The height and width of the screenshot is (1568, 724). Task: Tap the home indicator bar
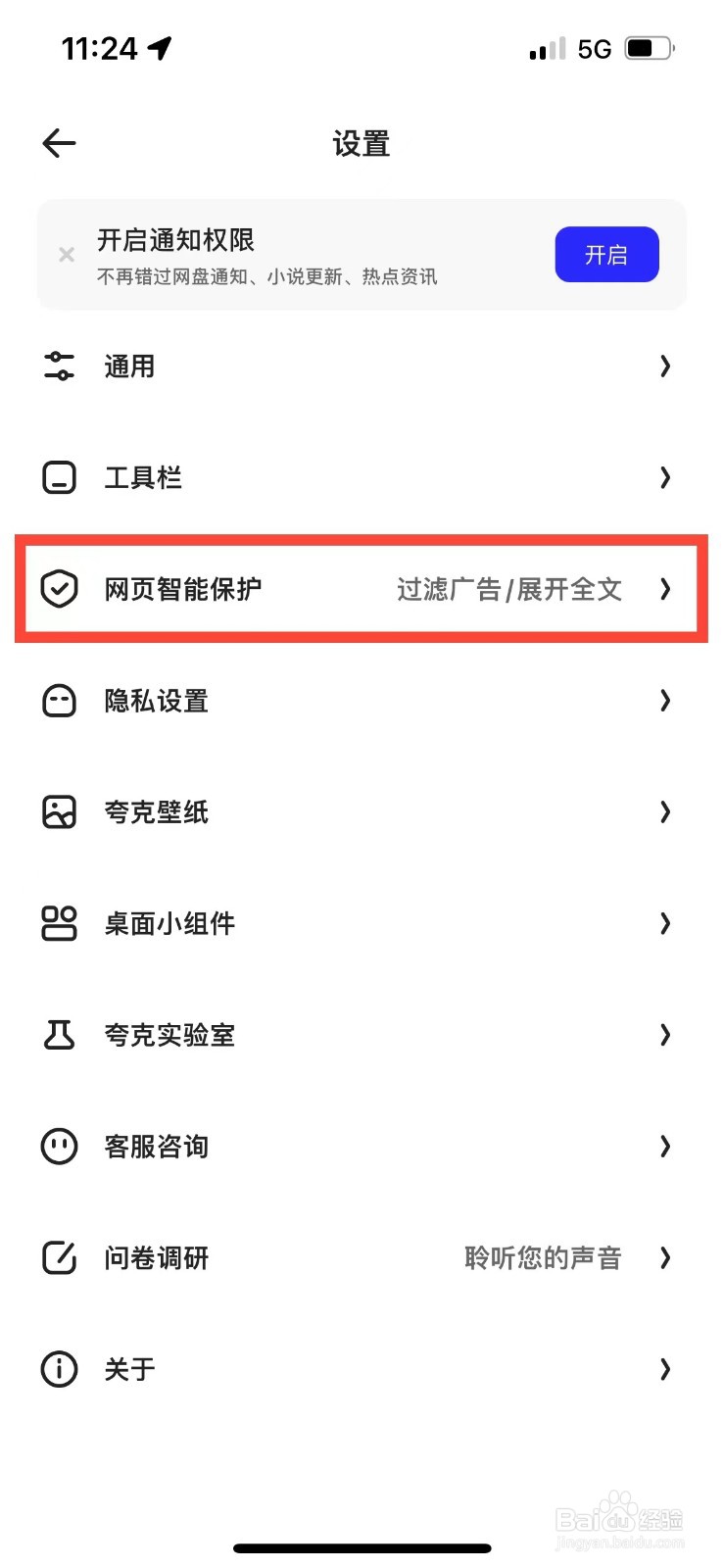click(362, 1546)
